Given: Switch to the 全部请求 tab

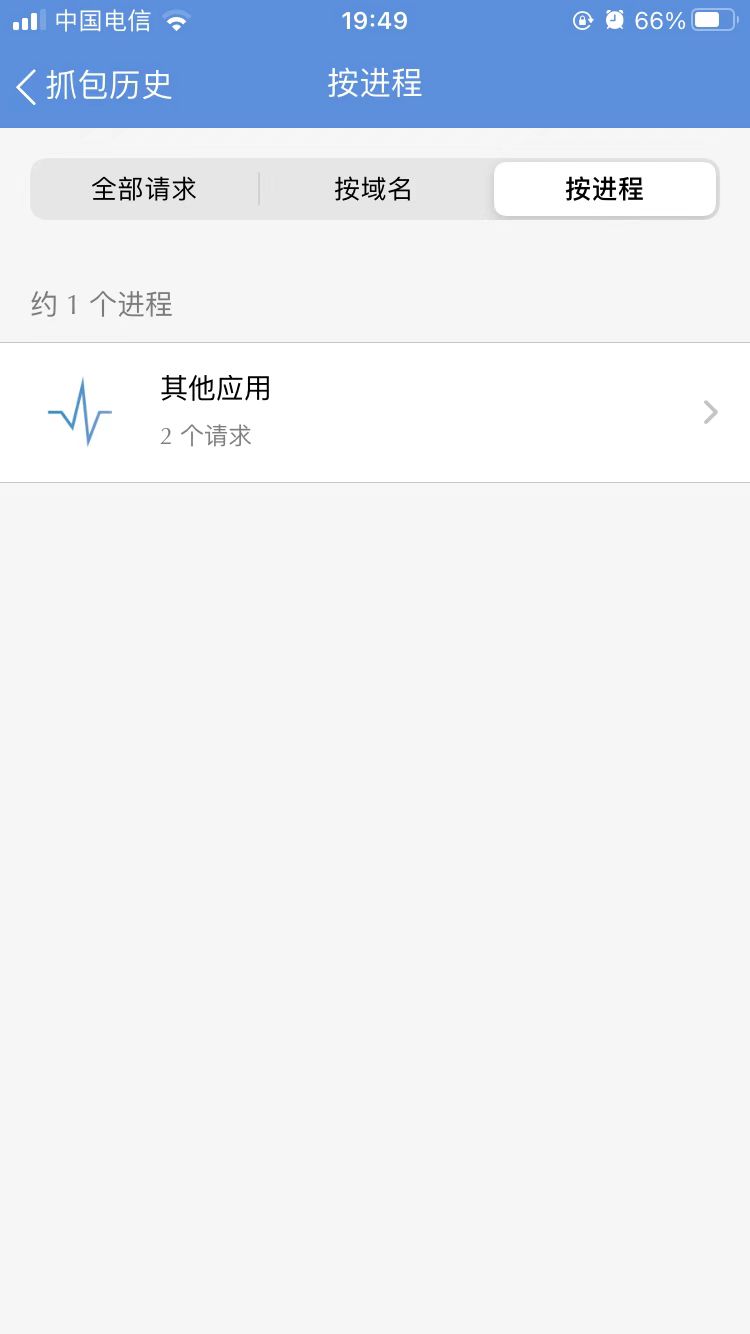Looking at the screenshot, I should pyautogui.click(x=144, y=189).
